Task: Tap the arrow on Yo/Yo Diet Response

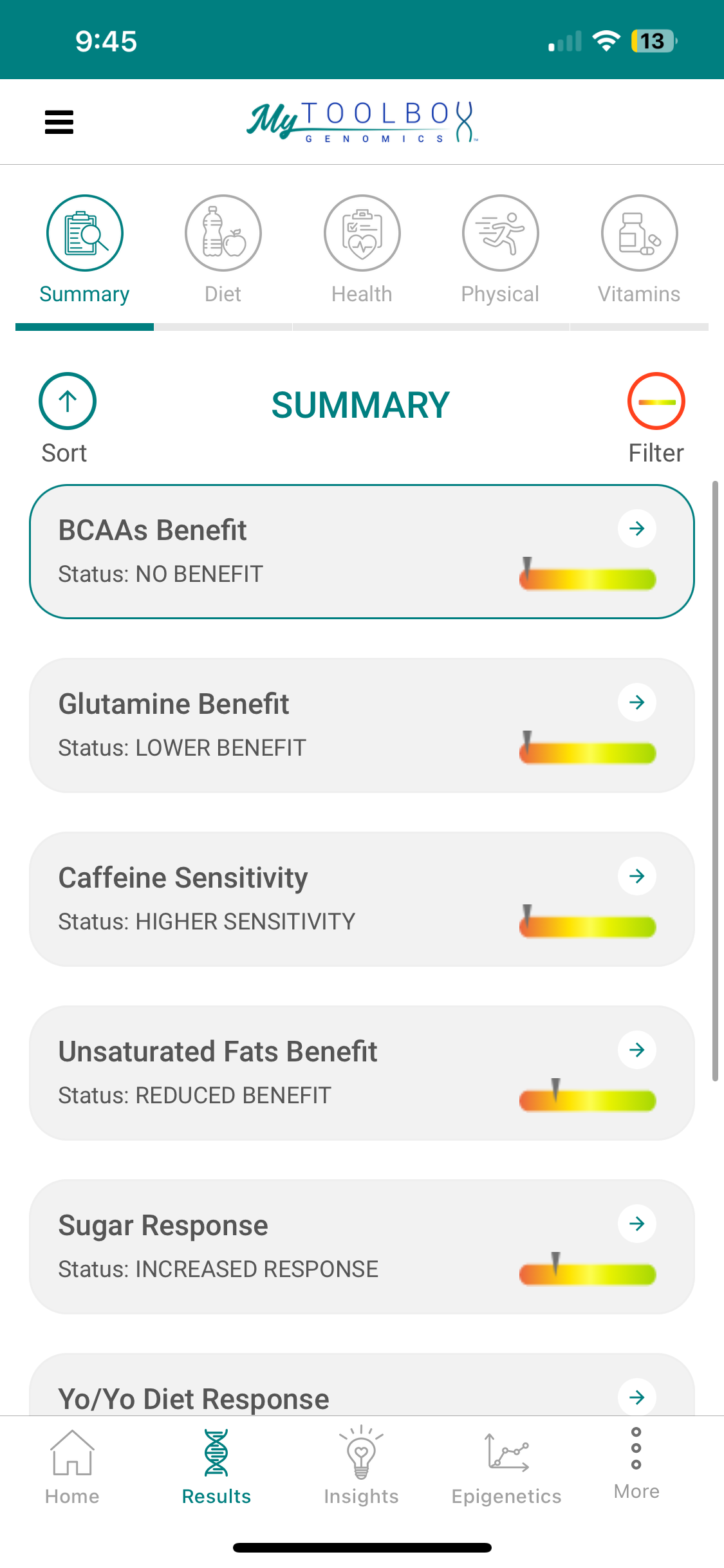Action: coord(637,1397)
